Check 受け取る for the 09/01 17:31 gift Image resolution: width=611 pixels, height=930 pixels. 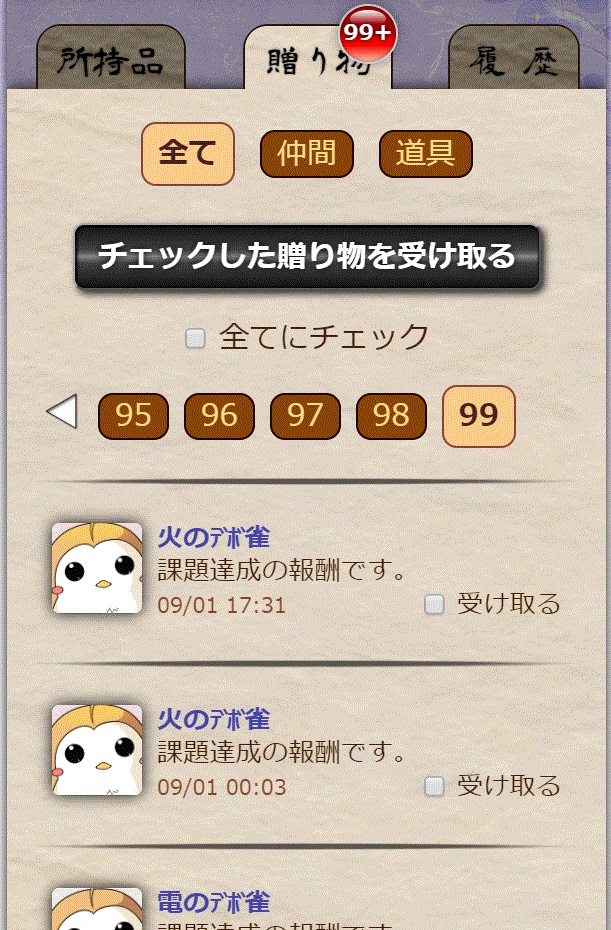coord(434,604)
